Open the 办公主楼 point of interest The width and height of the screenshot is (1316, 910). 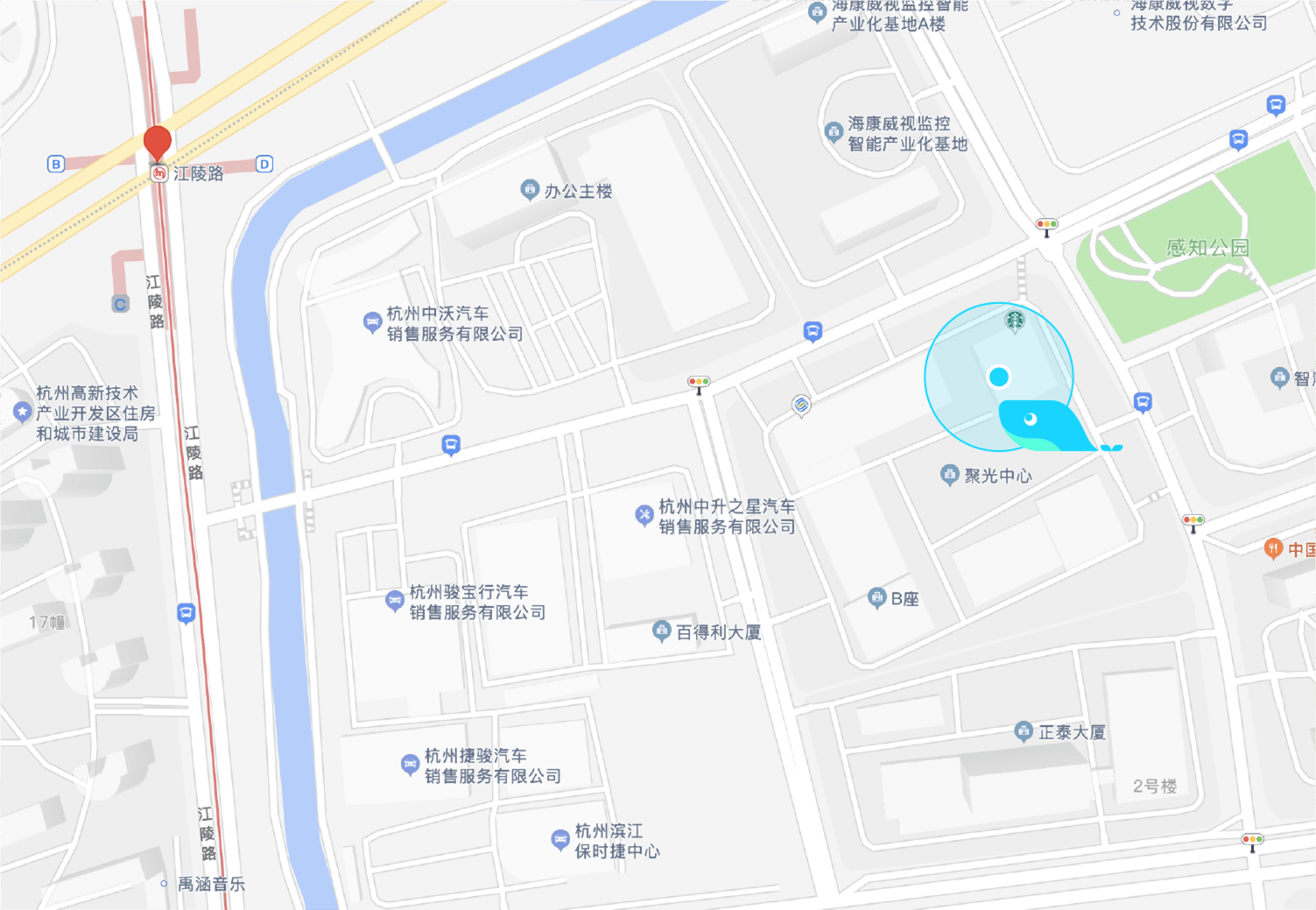click(530, 189)
